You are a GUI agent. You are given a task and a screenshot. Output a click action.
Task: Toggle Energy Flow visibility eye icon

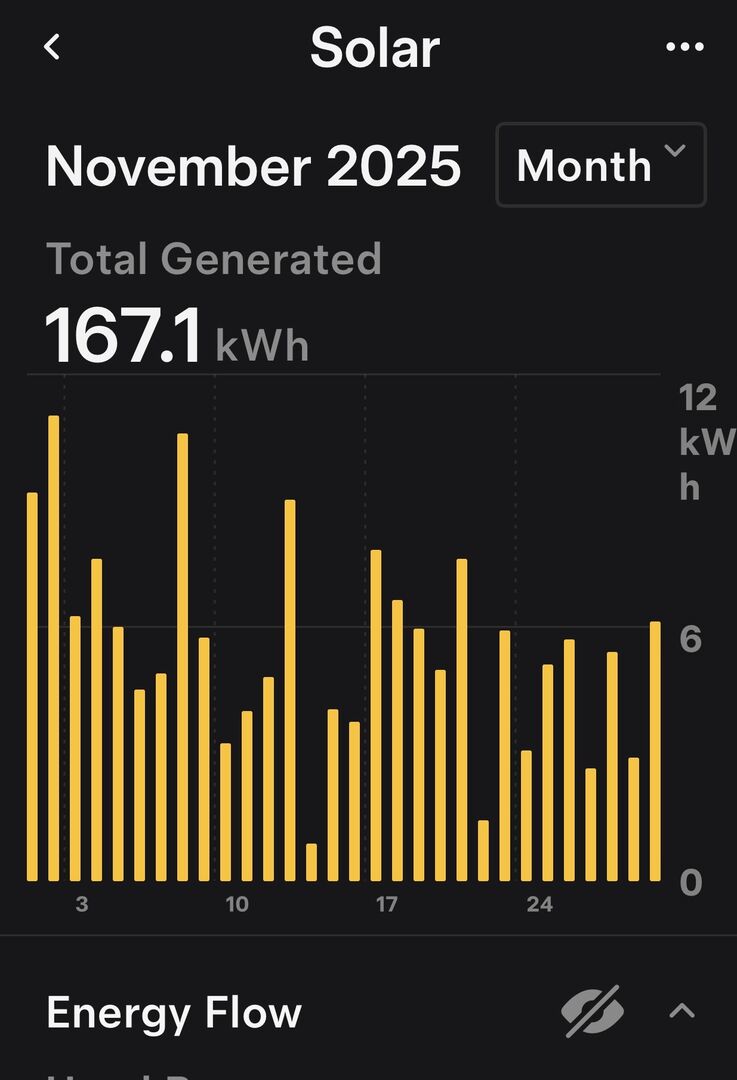coord(592,1011)
